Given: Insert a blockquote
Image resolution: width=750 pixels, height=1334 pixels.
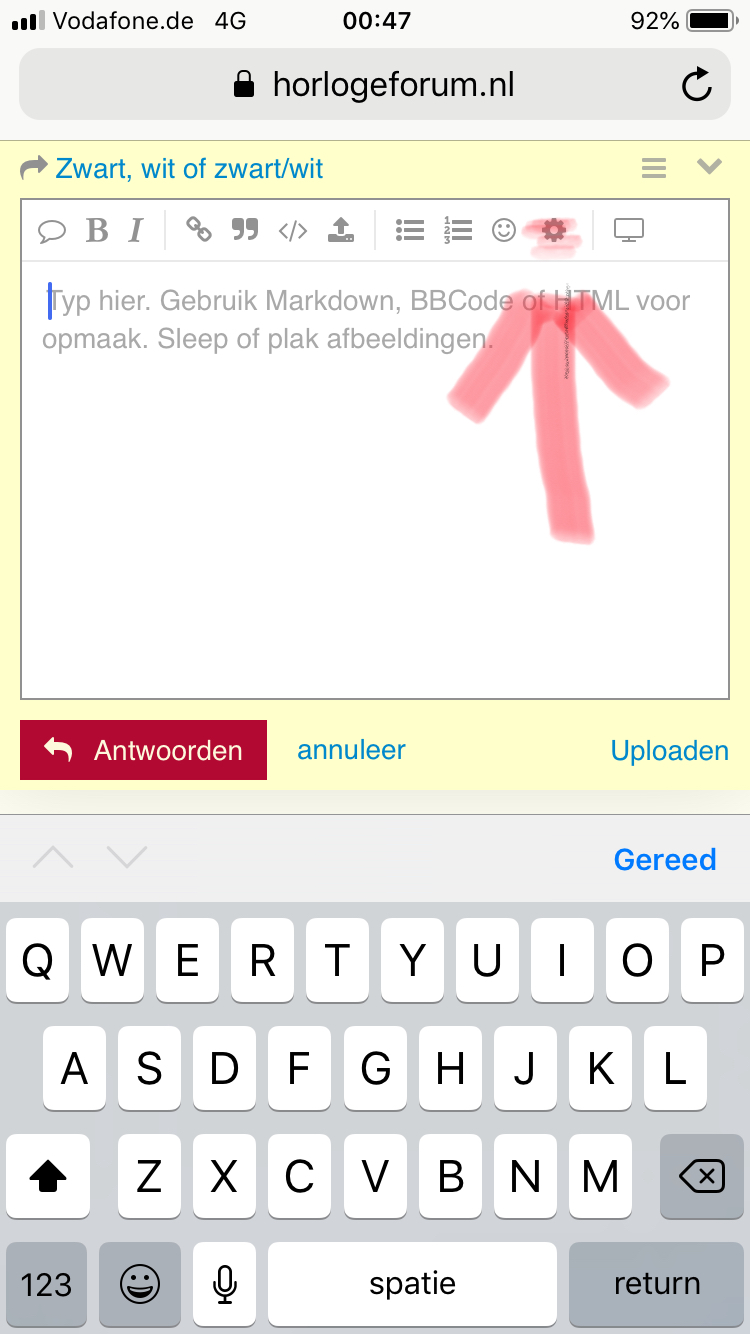Looking at the screenshot, I should point(245,230).
